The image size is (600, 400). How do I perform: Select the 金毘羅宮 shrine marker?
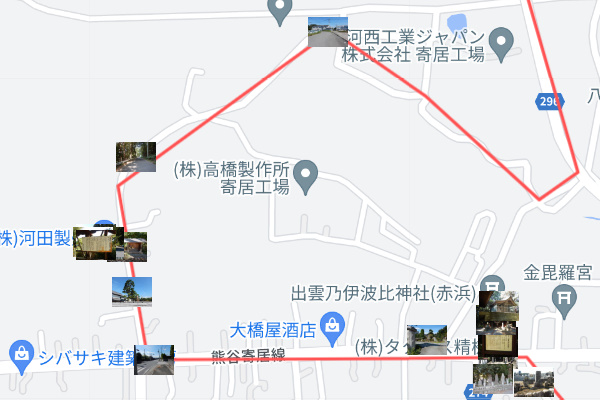(566, 296)
